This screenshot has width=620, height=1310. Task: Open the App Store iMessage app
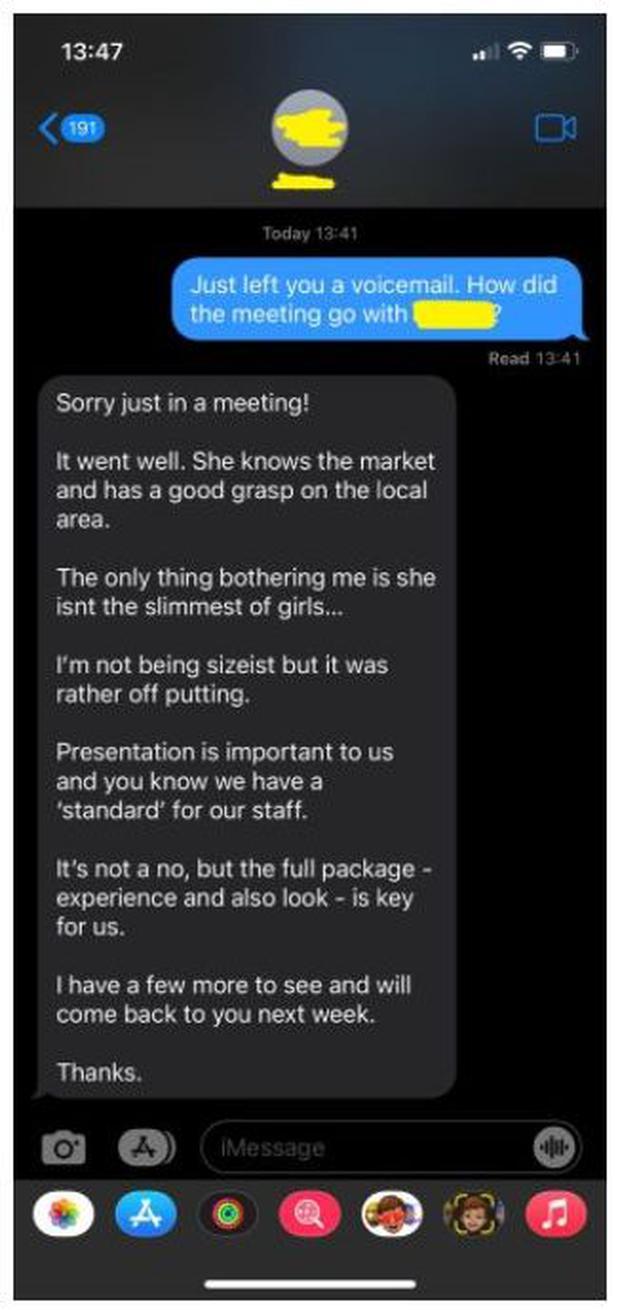click(145, 1214)
